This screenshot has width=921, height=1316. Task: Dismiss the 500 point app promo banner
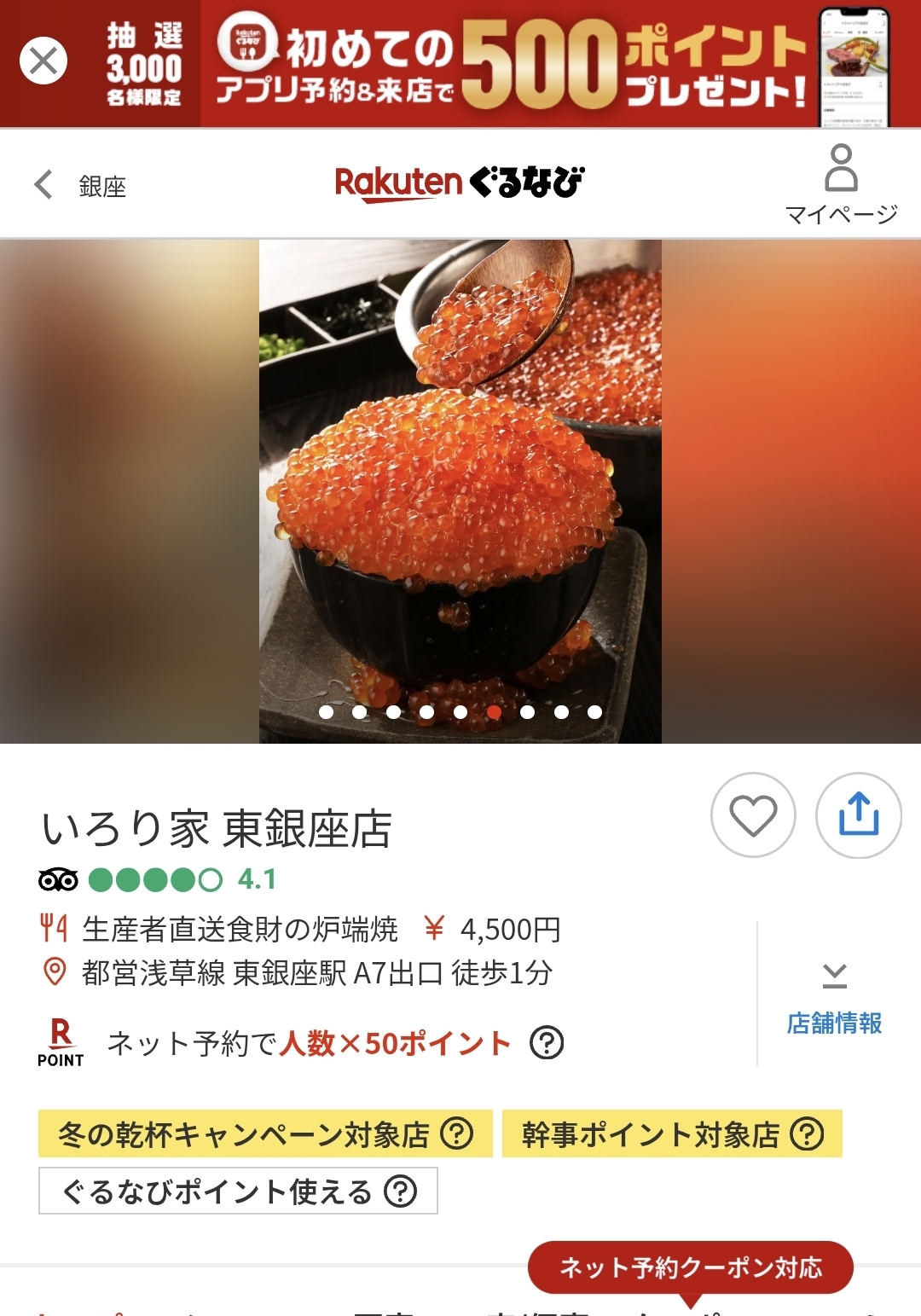43,61
